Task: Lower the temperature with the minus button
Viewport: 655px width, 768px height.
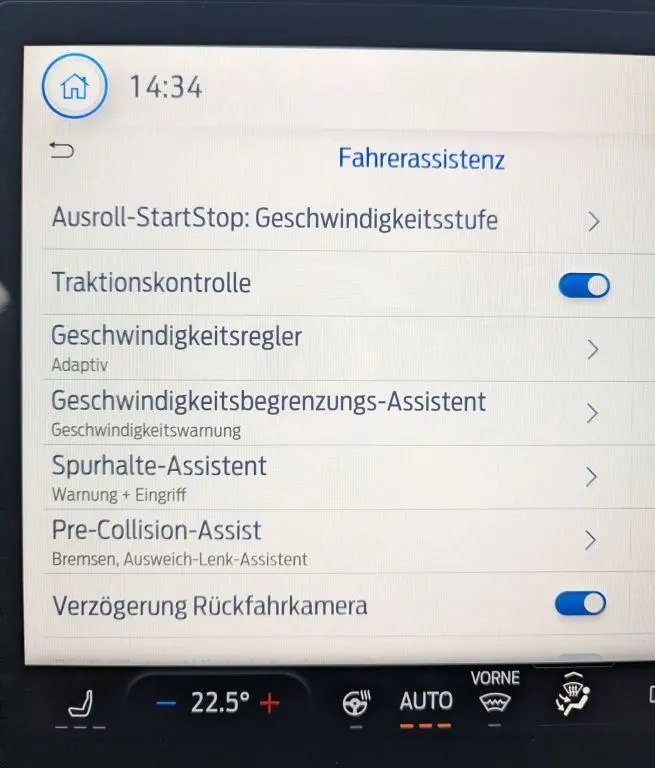Action: click(x=166, y=704)
